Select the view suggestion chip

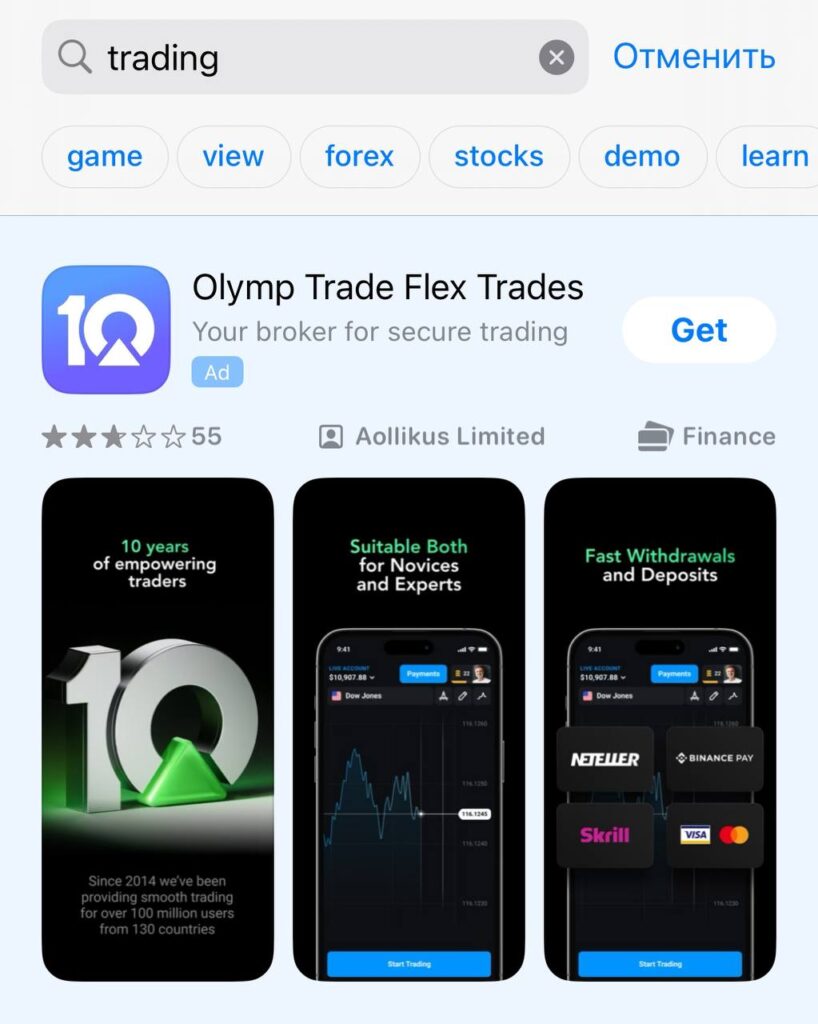point(233,156)
